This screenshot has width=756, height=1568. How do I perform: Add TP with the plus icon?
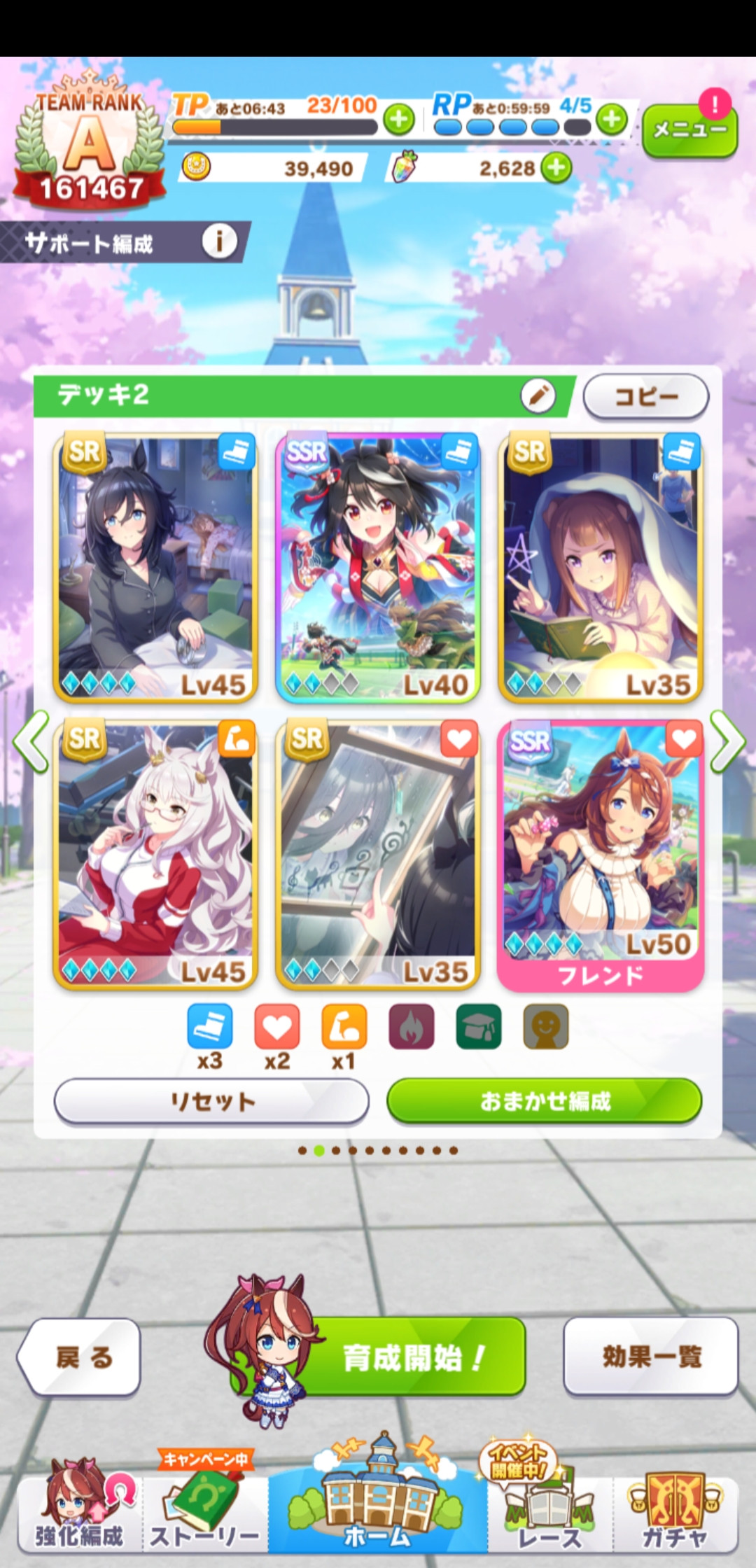pyautogui.click(x=399, y=119)
